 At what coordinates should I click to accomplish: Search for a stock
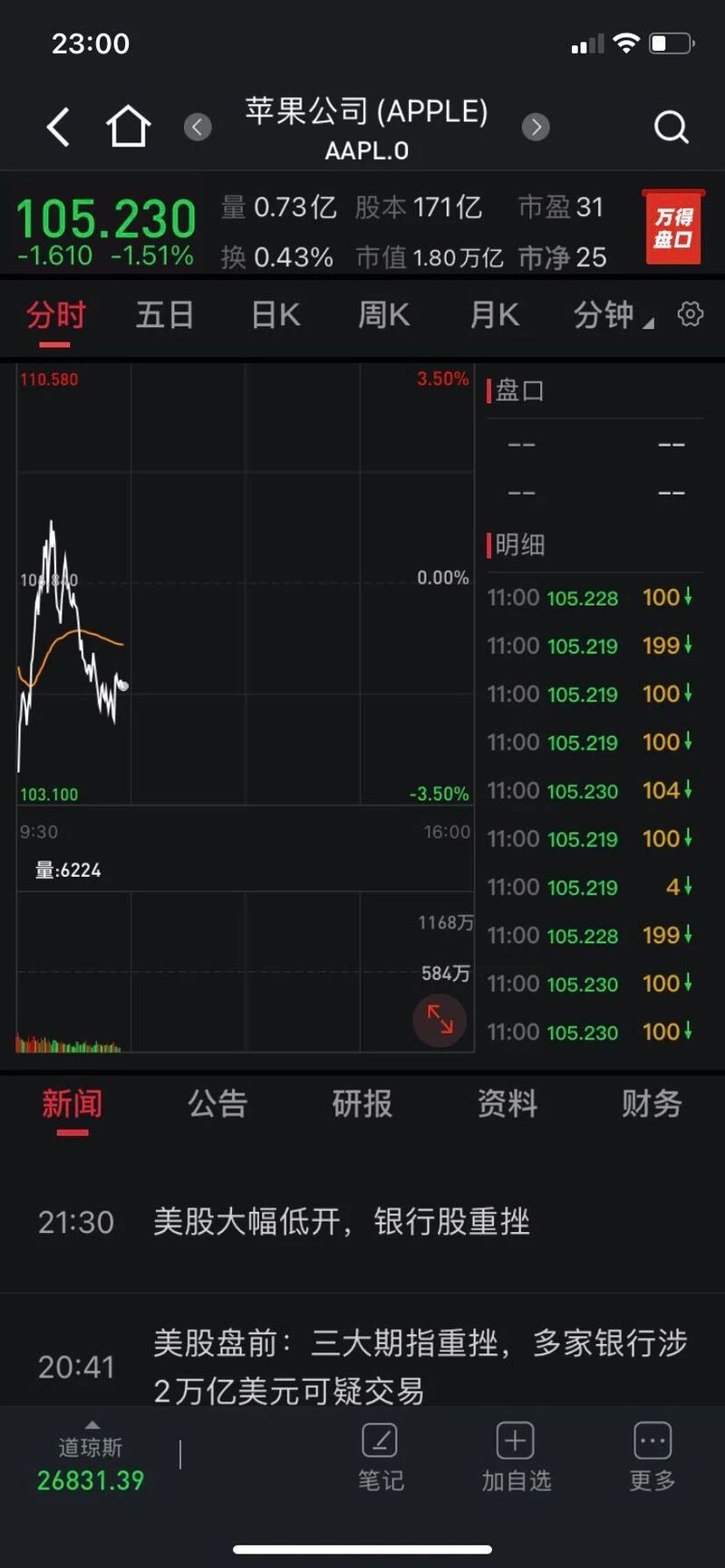[x=672, y=128]
